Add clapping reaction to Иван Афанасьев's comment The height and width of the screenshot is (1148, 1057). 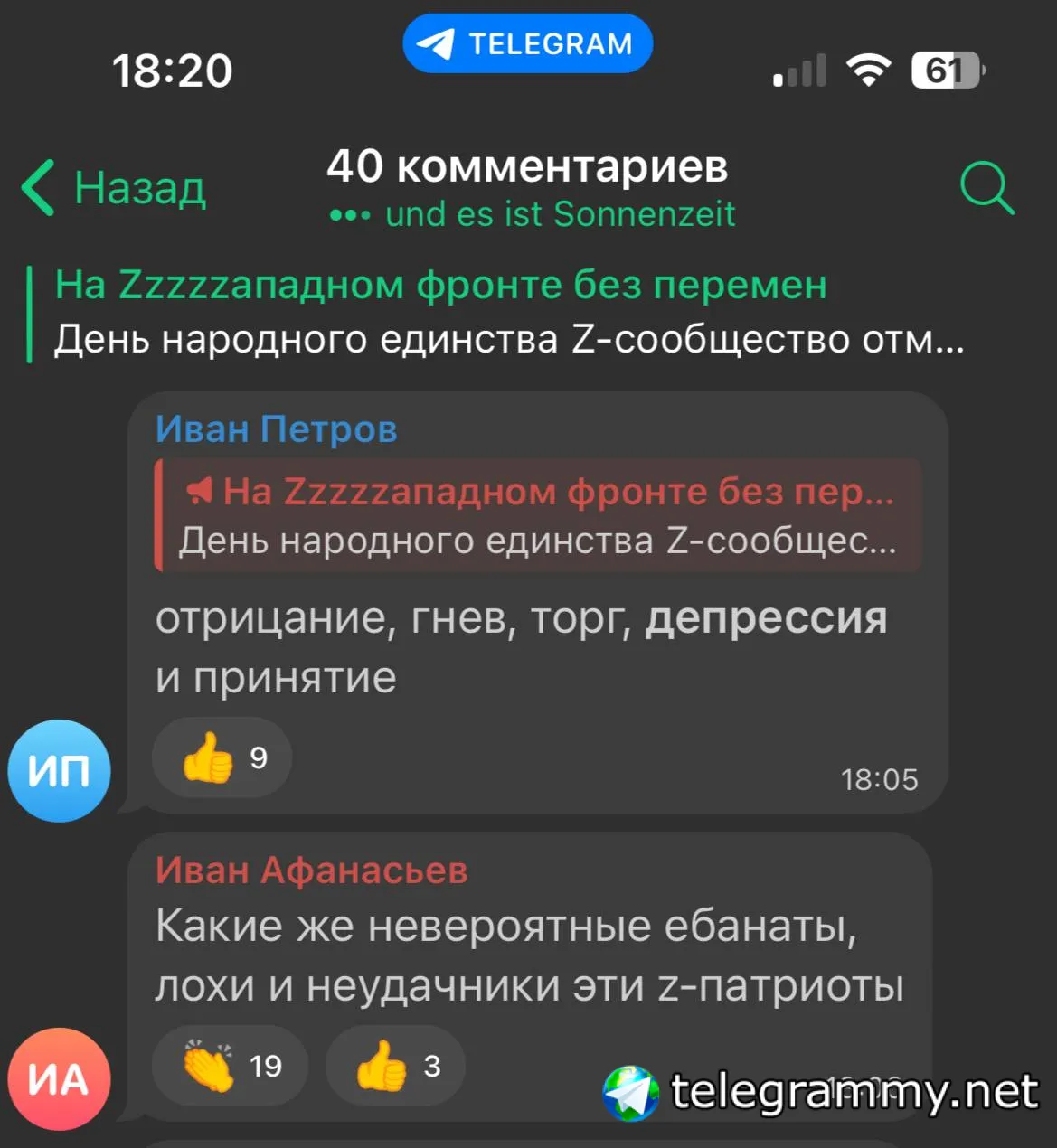click(231, 1066)
